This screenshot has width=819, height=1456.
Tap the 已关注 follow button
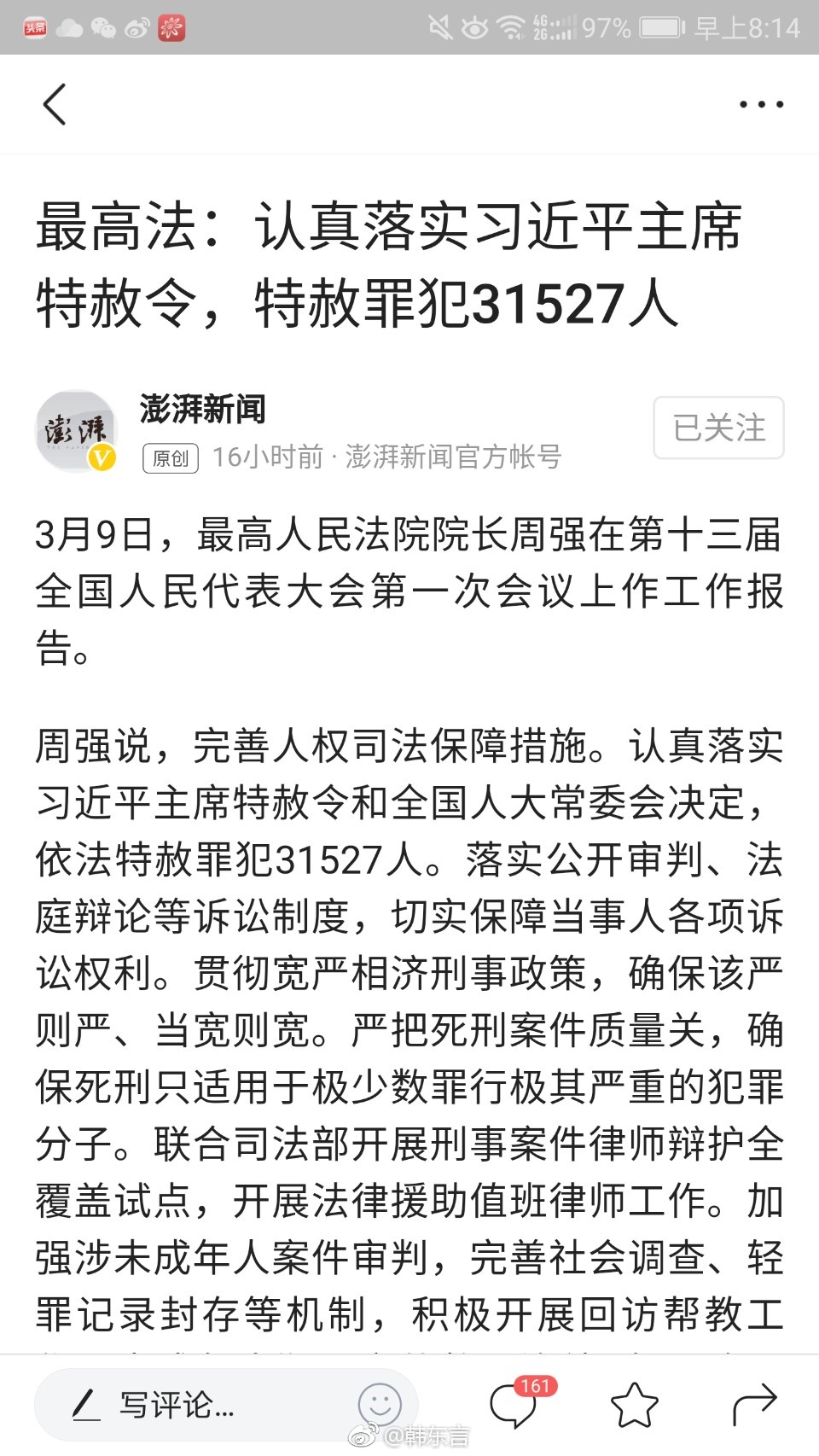pos(718,428)
